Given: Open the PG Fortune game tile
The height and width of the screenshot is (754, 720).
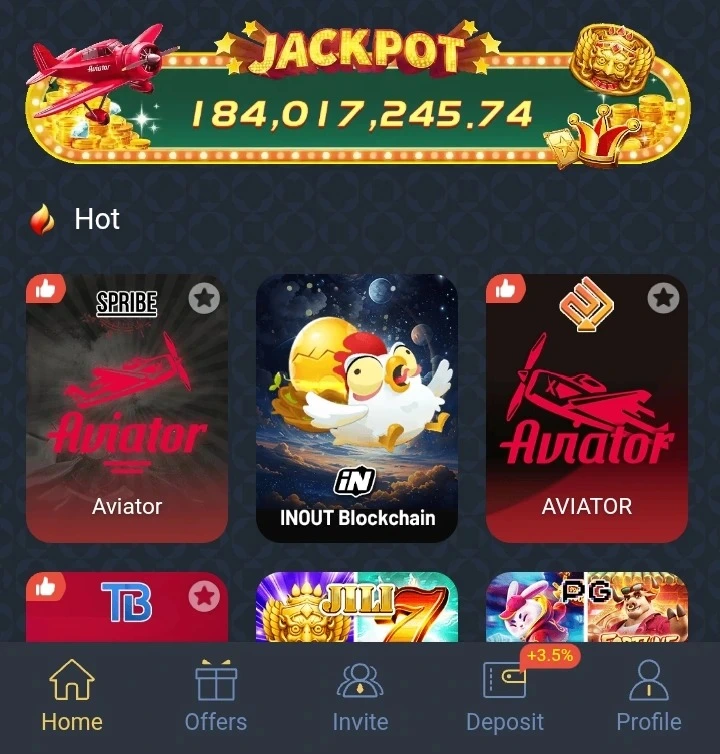Looking at the screenshot, I should (x=587, y=608).
